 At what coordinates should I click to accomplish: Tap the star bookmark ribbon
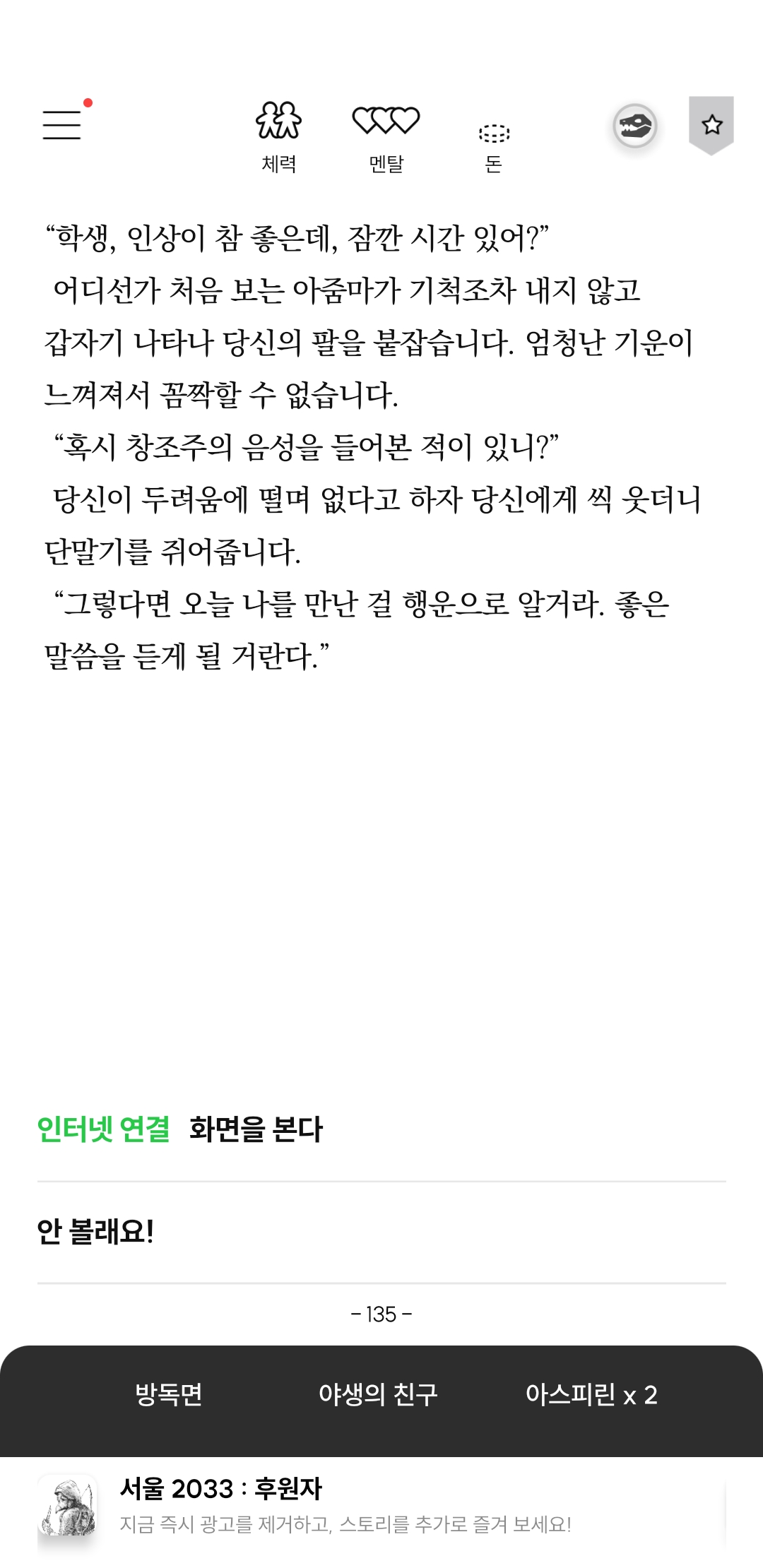click(711, 124)
